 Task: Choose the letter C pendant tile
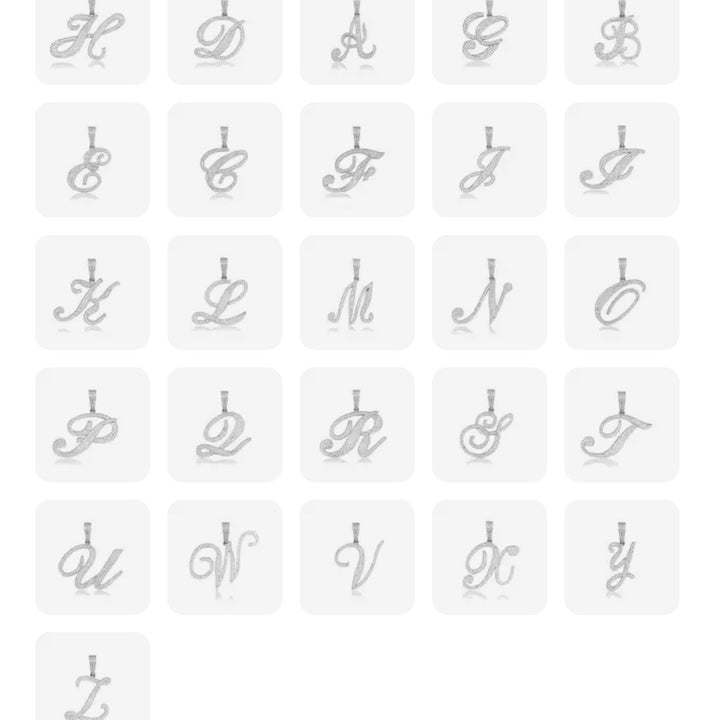[x=224, y=160]
